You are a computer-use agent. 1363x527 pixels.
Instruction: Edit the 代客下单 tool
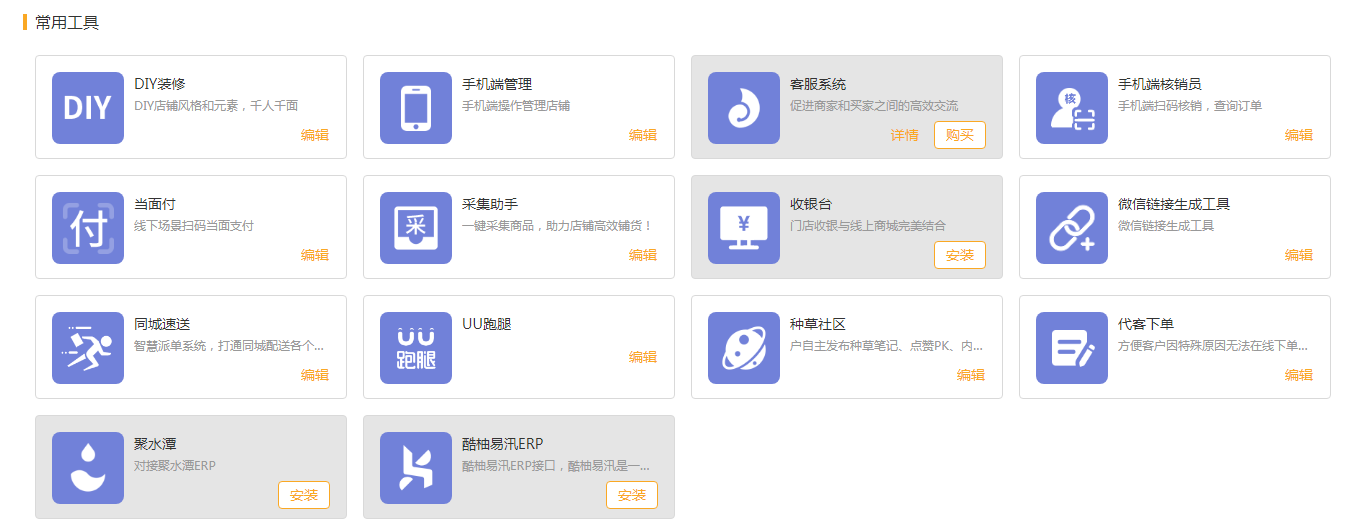1299,375
